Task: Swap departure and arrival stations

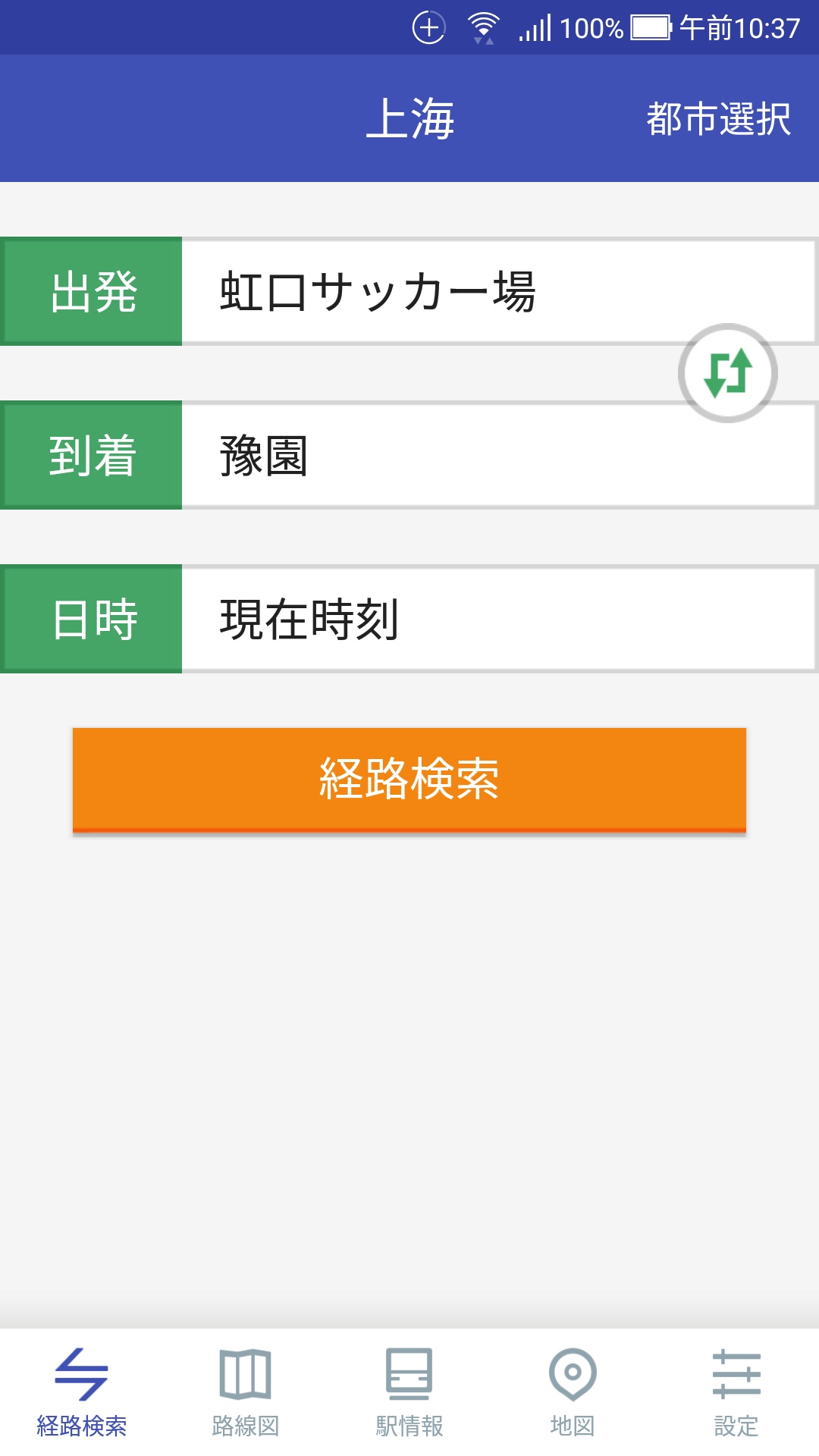Action: click(x=728, y=373)
